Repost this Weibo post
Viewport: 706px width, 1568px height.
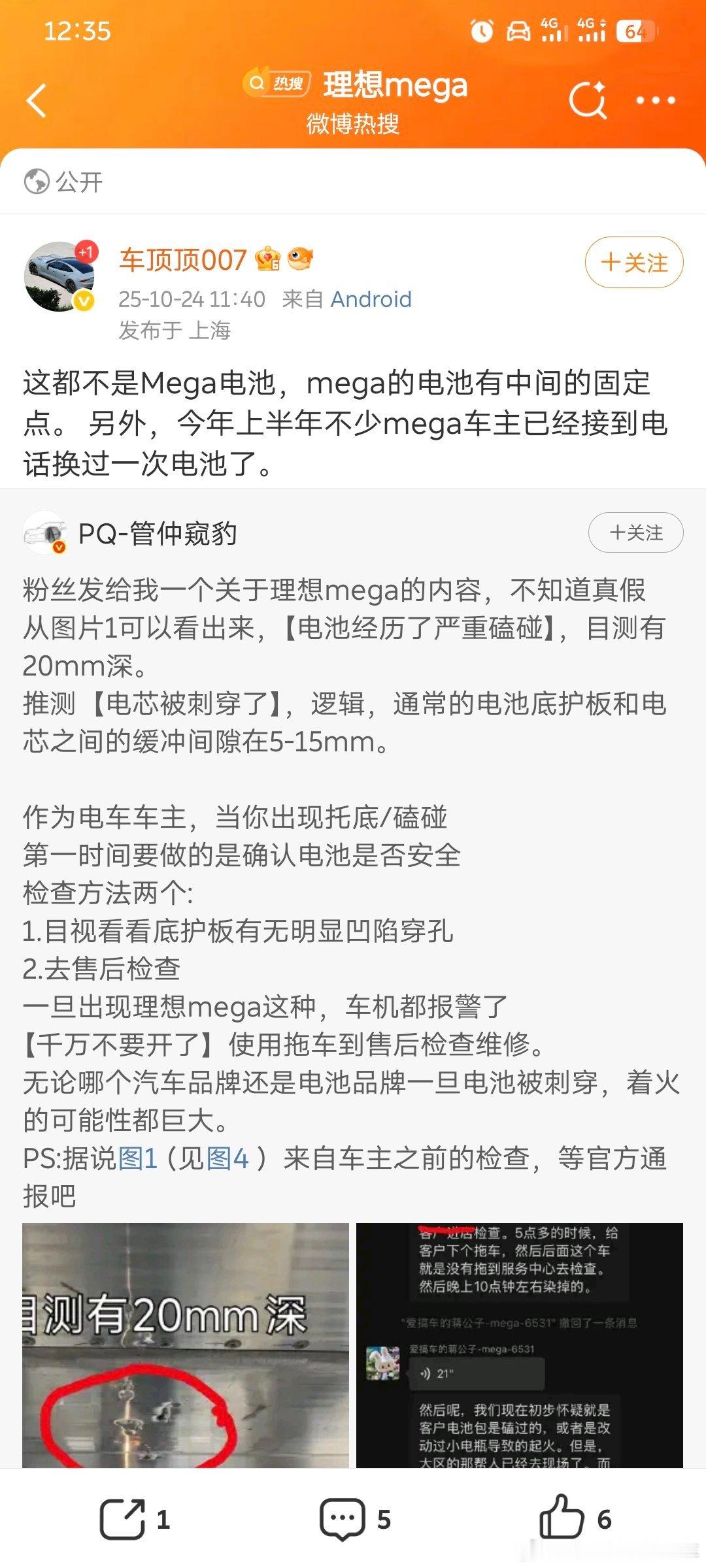coord(135,1519)
